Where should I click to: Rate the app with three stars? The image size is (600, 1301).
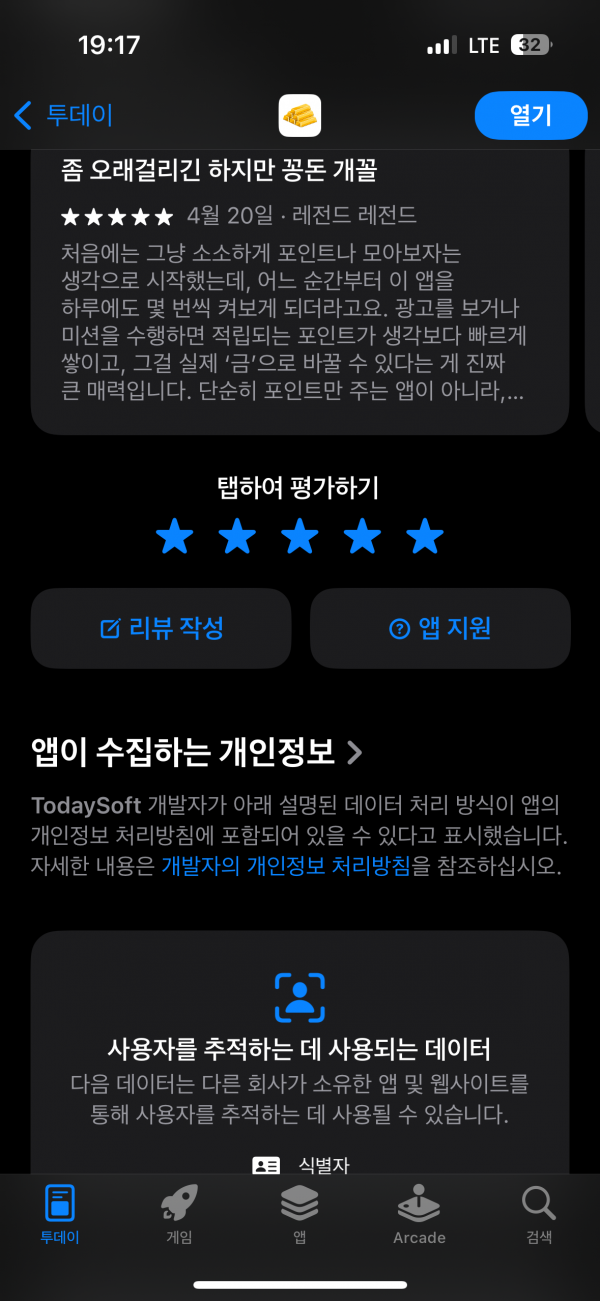pyautogui.click(x=300, y=537)
